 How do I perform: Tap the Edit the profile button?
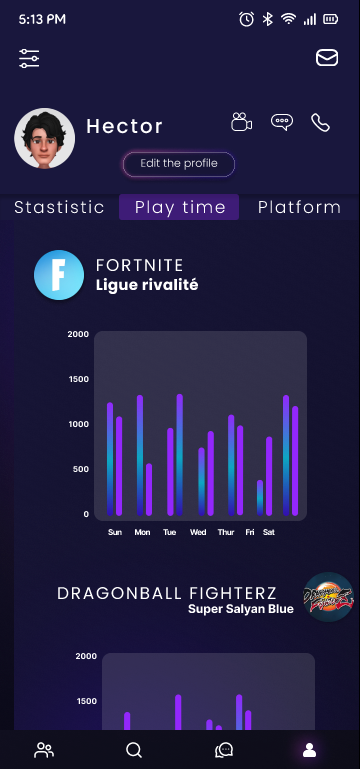tap(179, 164)
